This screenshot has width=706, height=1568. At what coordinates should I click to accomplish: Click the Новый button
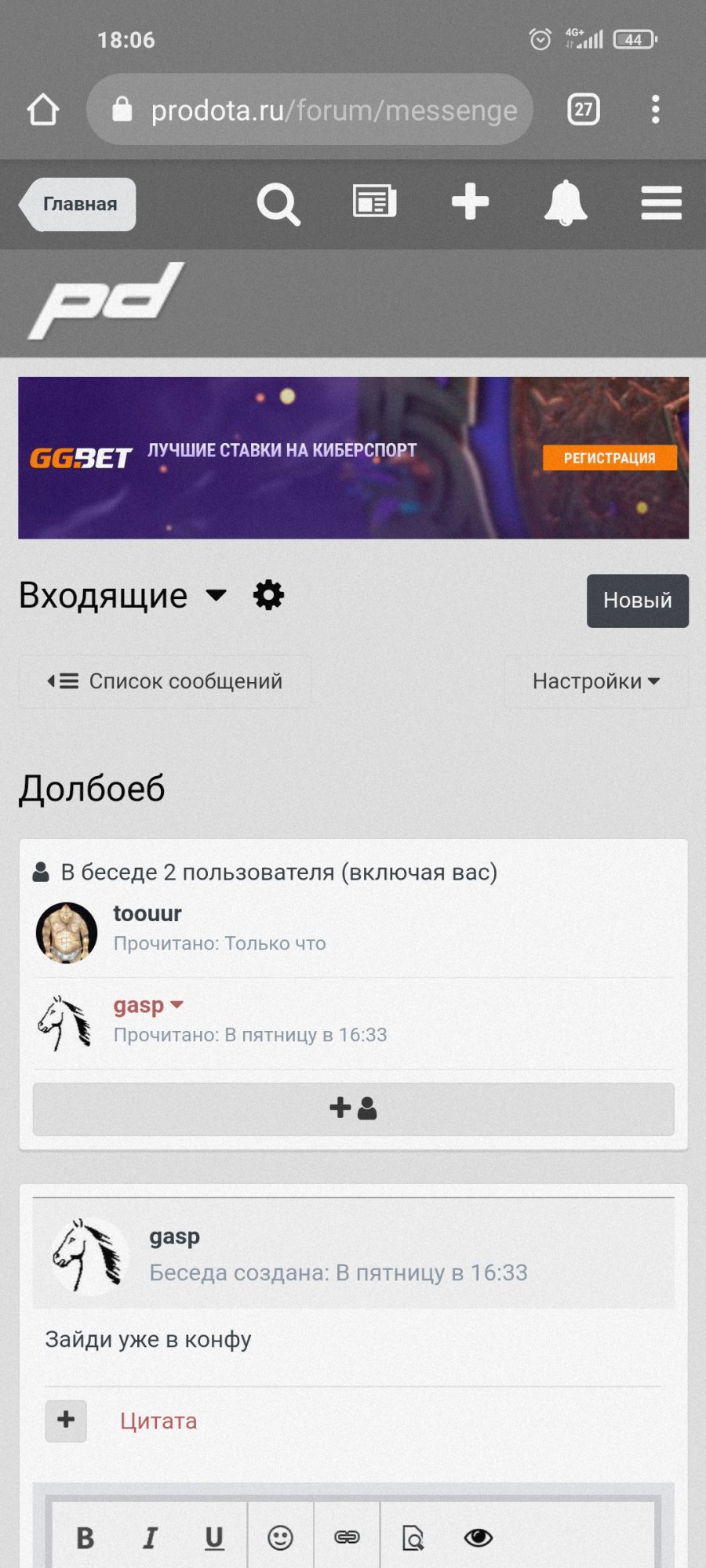click(637, 601)
